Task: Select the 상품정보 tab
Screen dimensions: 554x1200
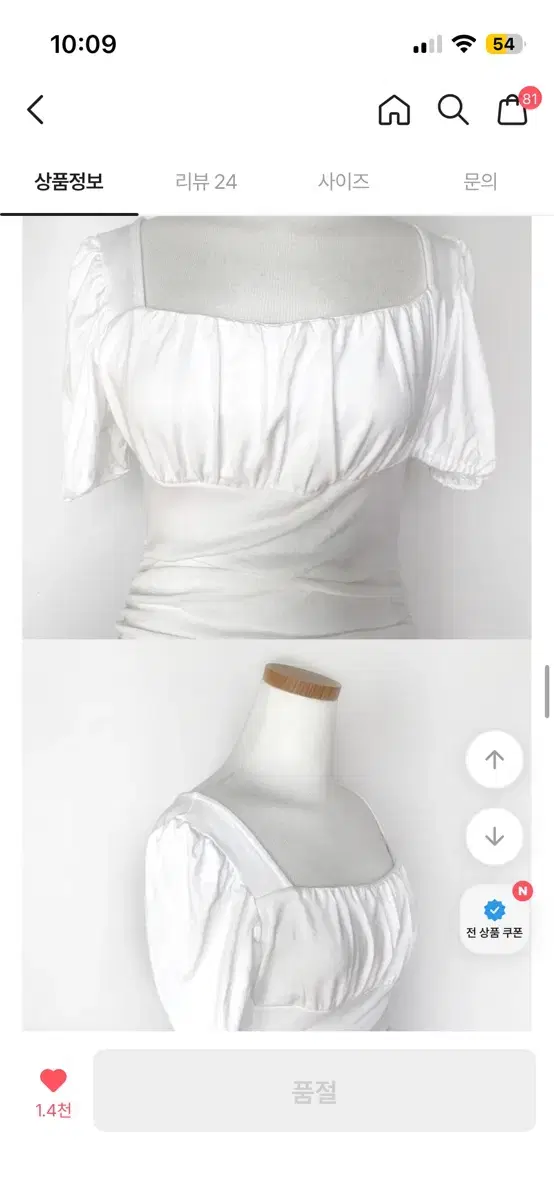Action: [69, 182]
